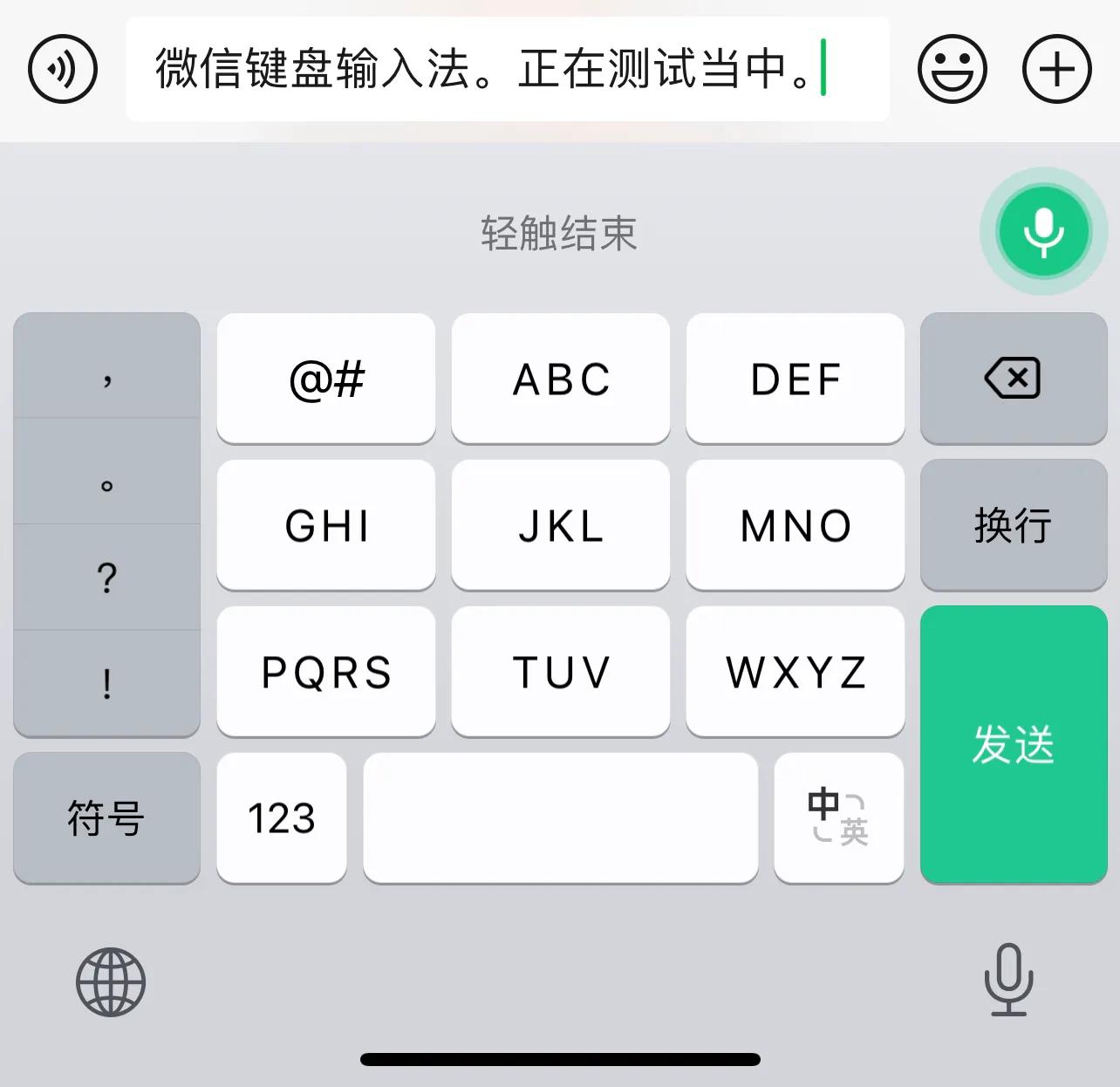Stop voice dictation with green microphone
Screen dimensions: 1120x1087
(1043, 231)
